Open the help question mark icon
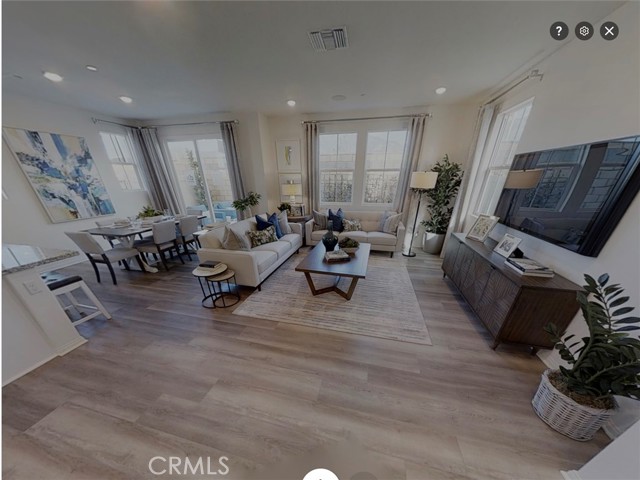This screenshot has width=640, height=480. 559,31
